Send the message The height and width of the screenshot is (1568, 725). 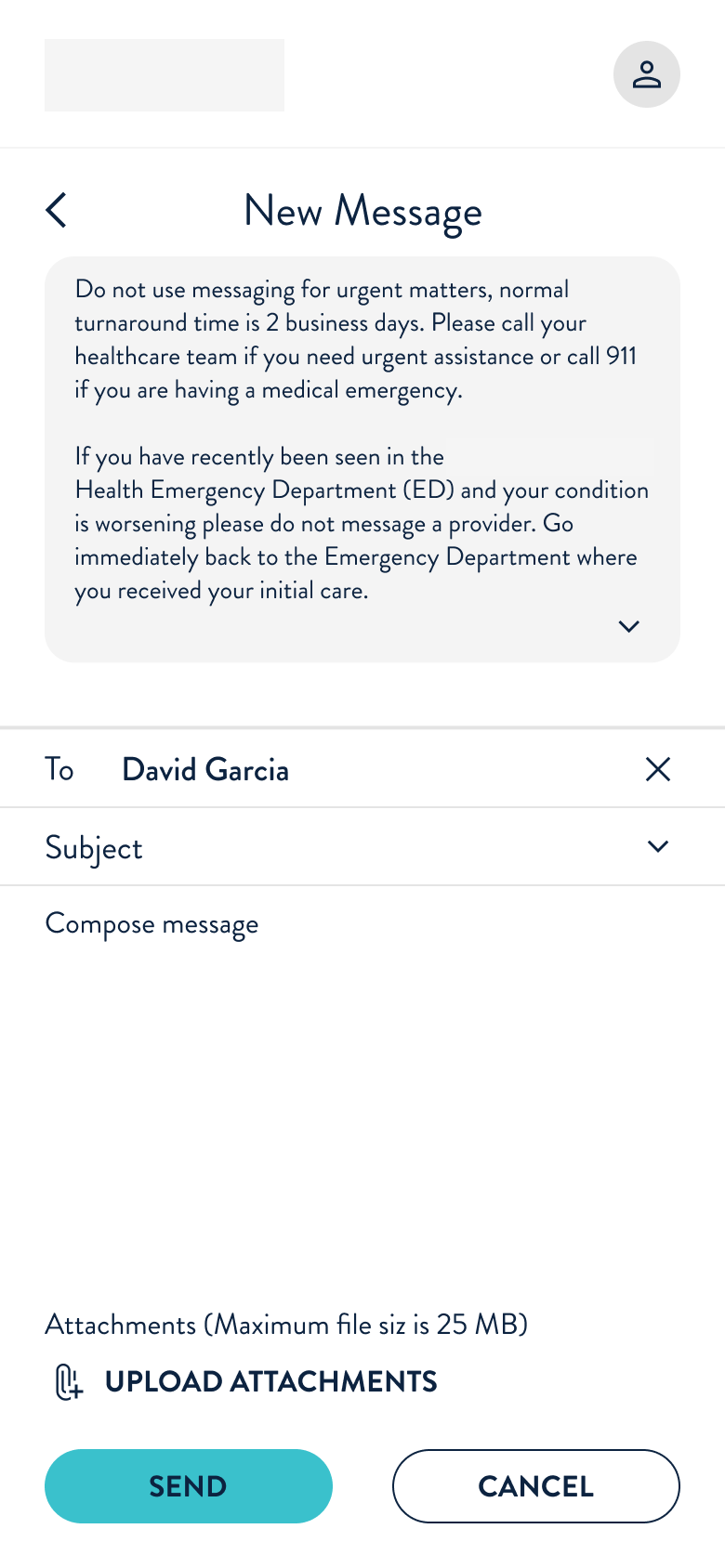click(x=189, y=1486)
